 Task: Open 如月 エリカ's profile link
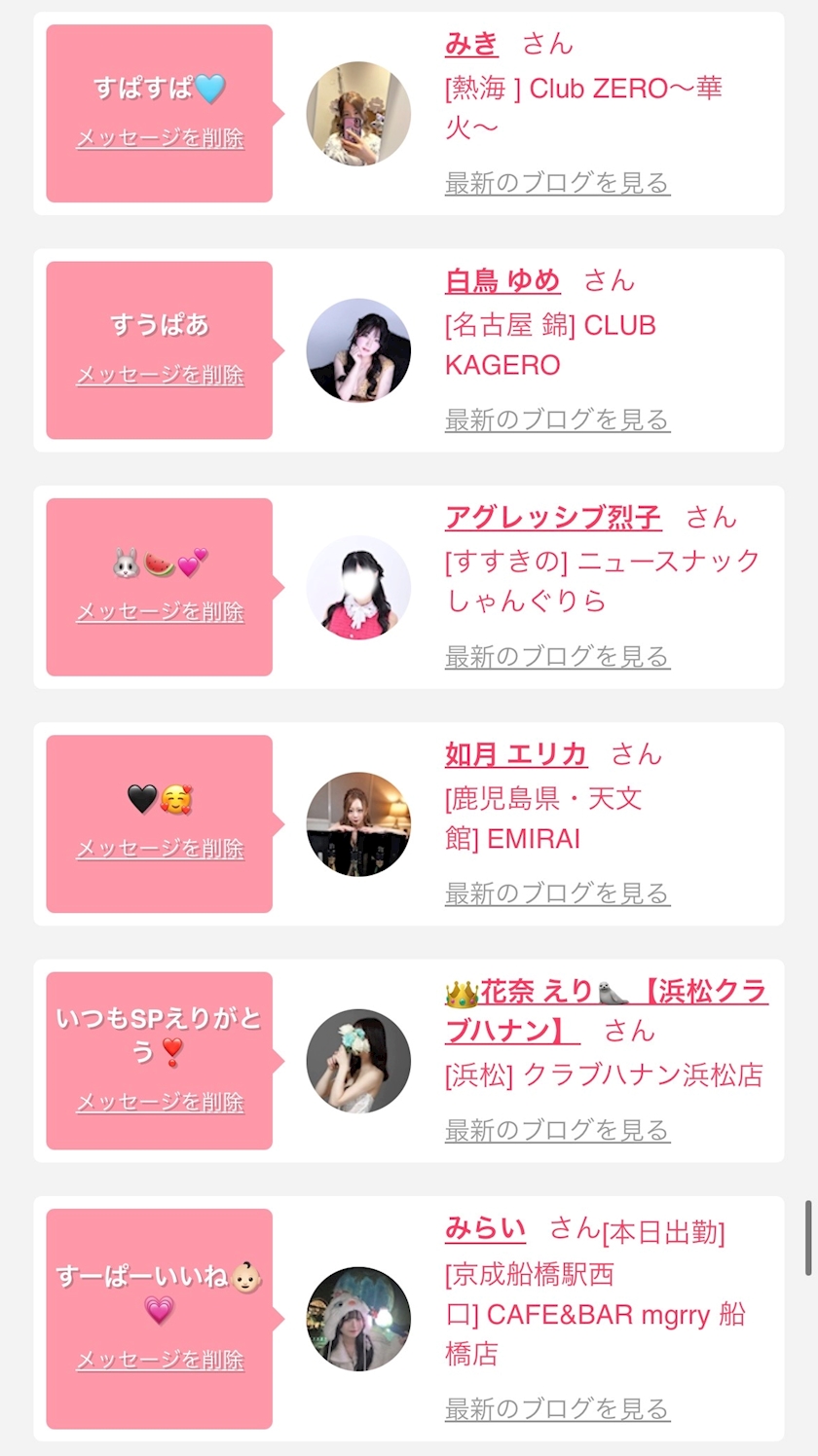(516, 754)
